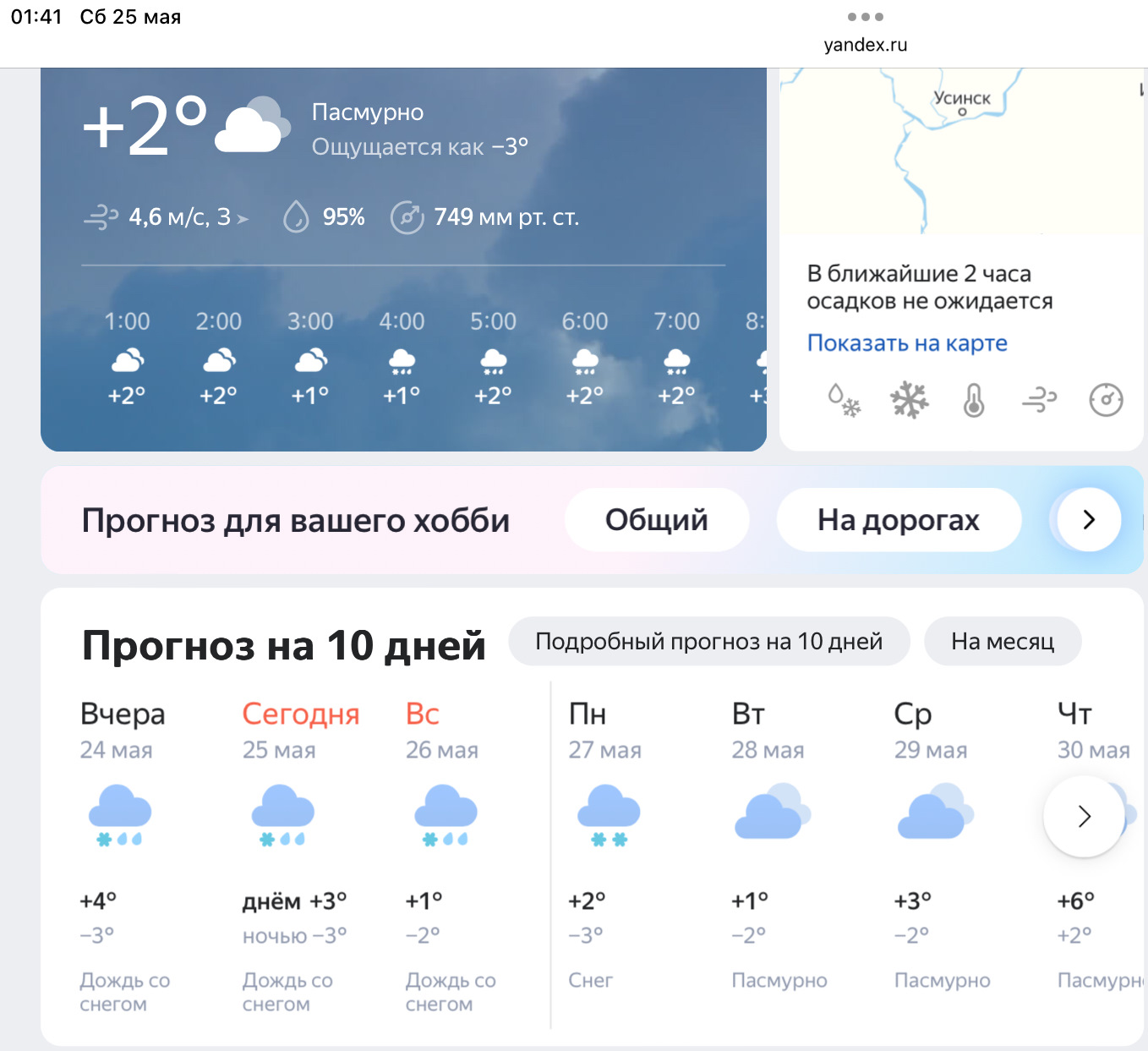The image size is (1148, 1051).
Task: Show more hobby forecast options arrow
Action: [1089, 520]
